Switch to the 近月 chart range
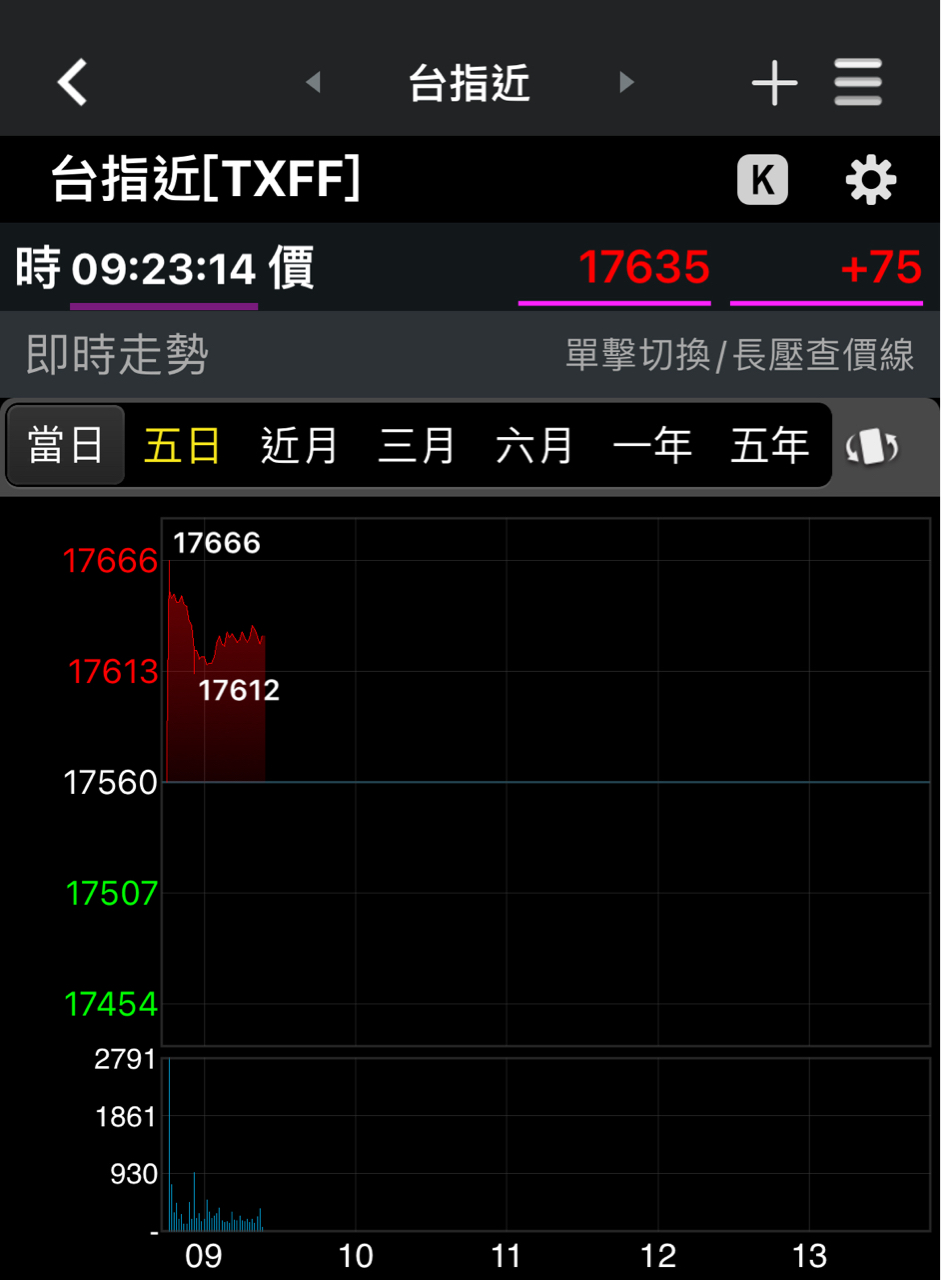The image size is (941, 1280). 299,446
